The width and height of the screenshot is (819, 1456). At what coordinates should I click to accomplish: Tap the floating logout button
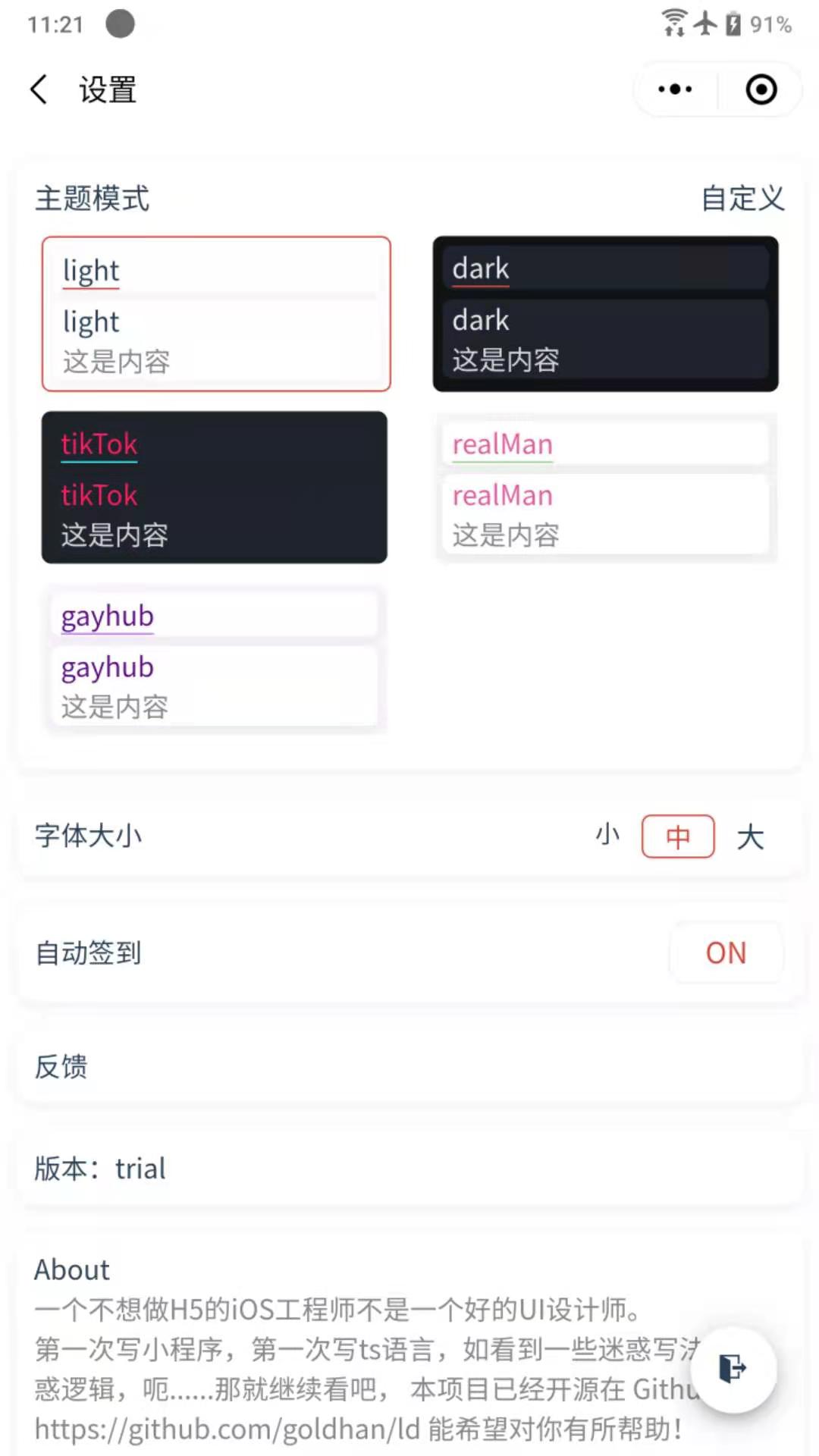733,1370
